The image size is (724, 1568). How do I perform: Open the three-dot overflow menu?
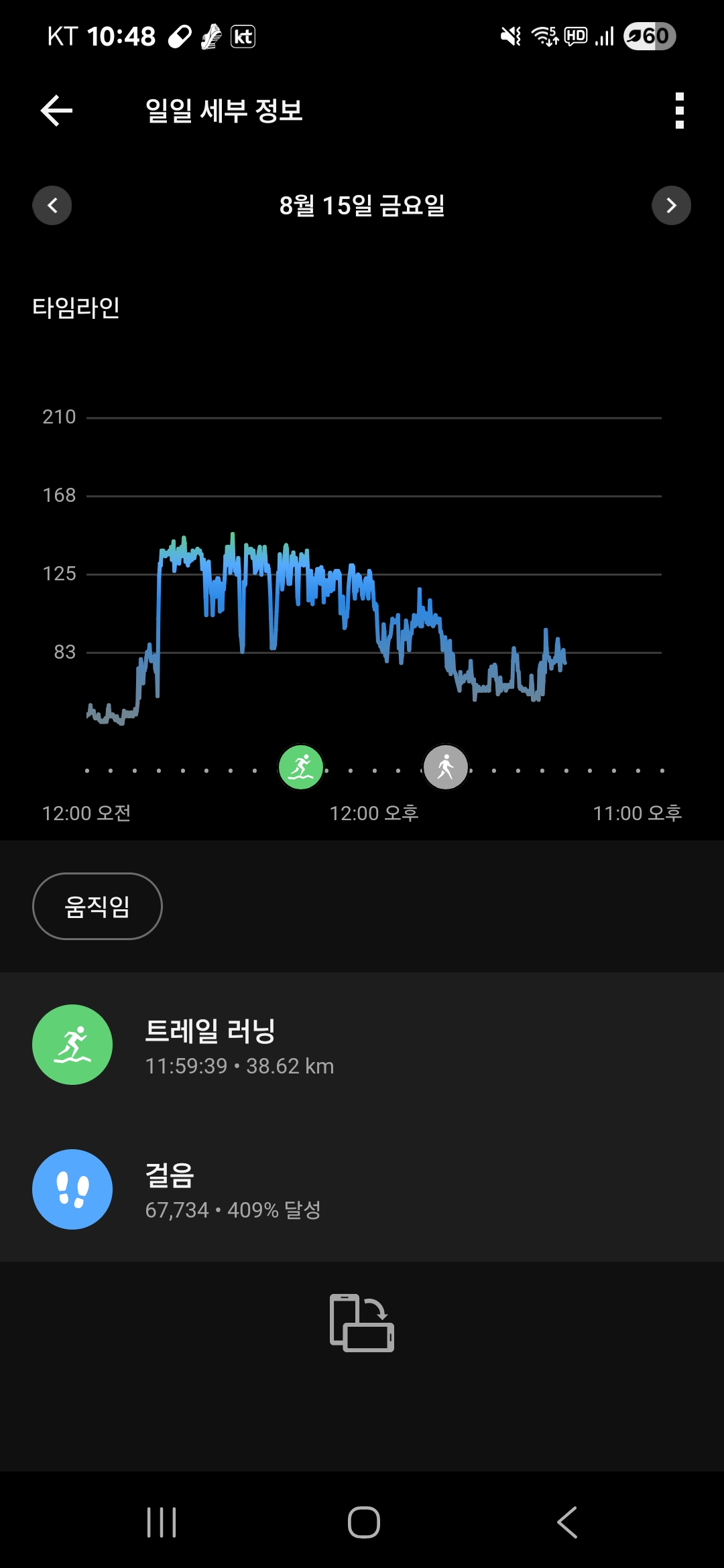coord(679,111)
